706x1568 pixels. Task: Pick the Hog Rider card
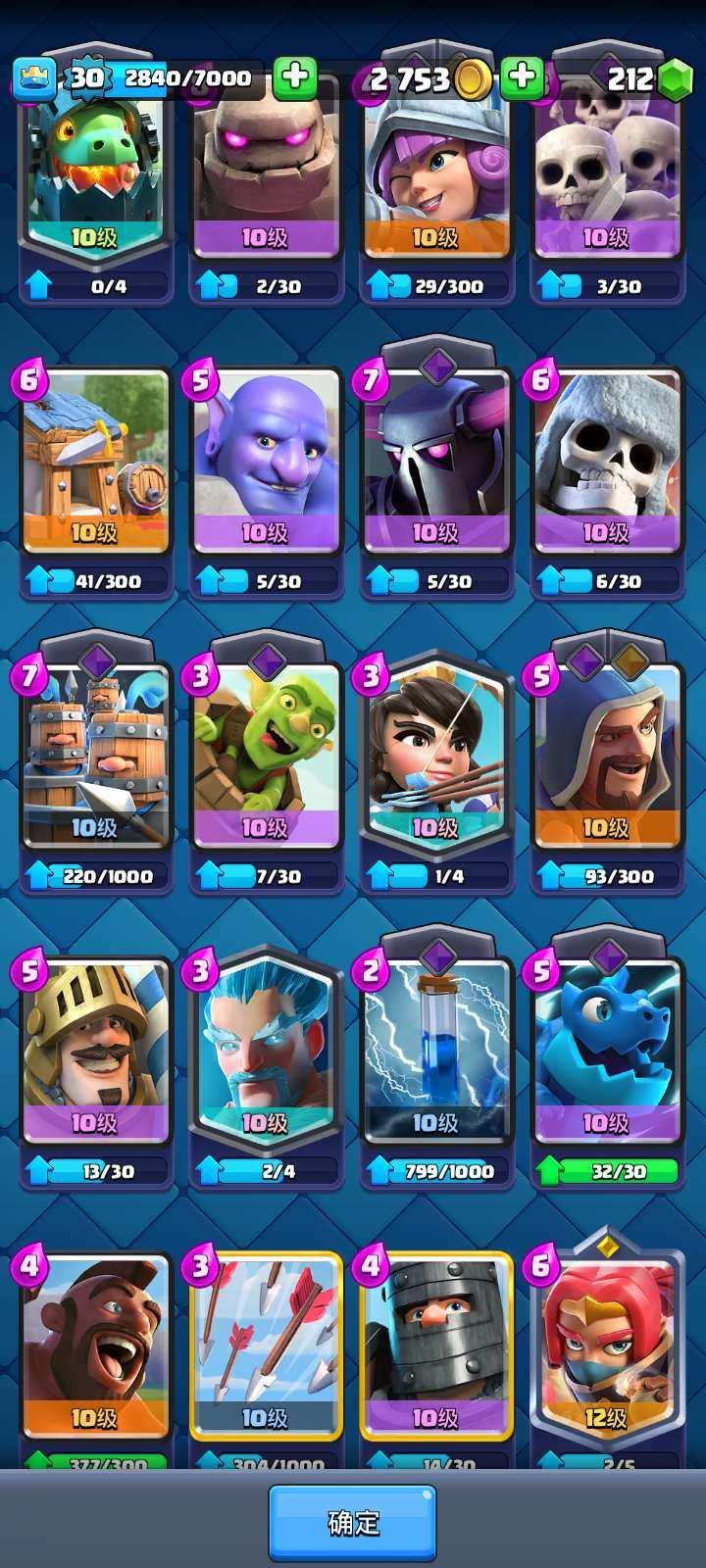(95, 1347)
